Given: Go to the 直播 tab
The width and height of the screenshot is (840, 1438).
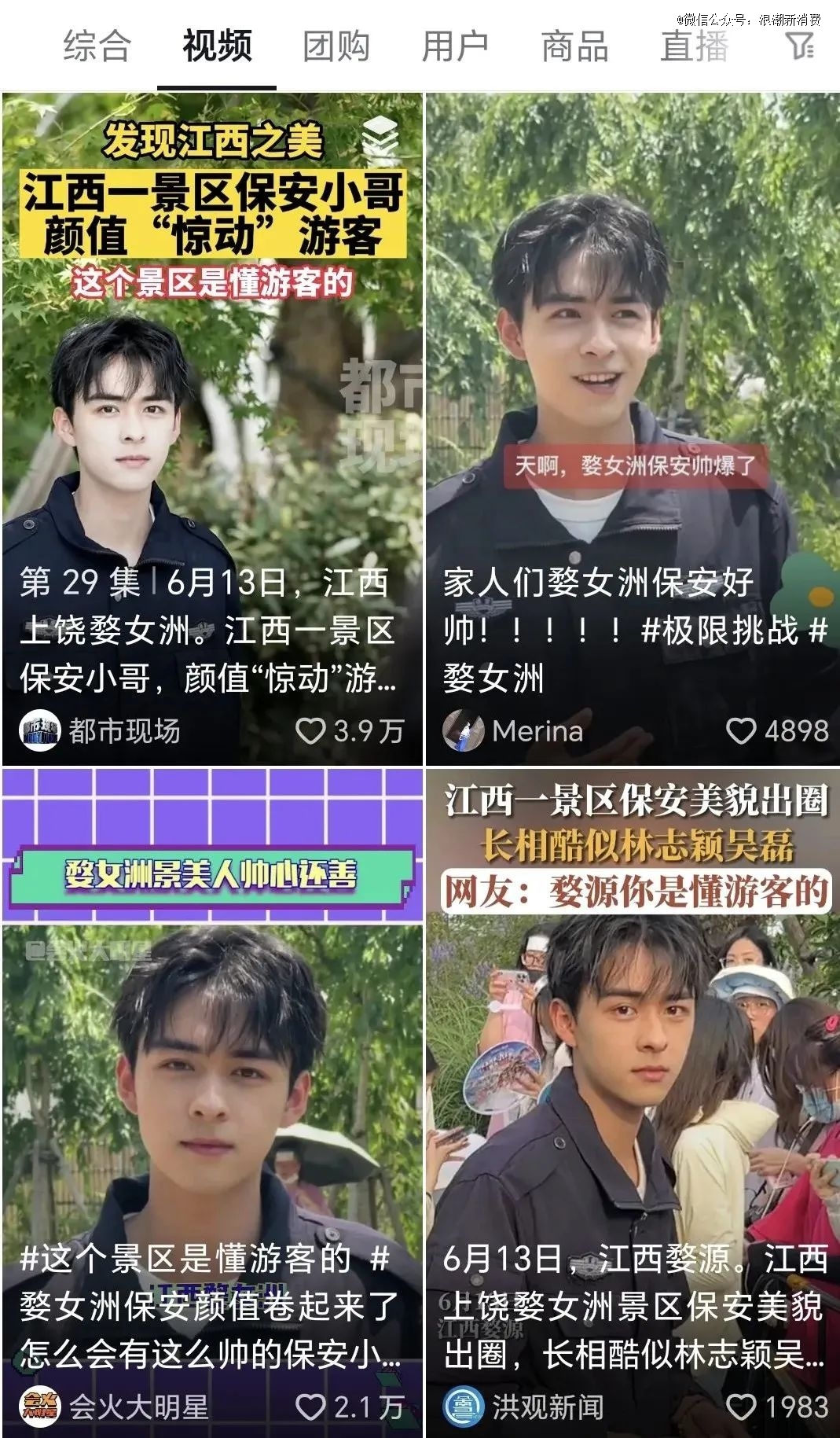Looking at the screenshot, I should (695, 46).
